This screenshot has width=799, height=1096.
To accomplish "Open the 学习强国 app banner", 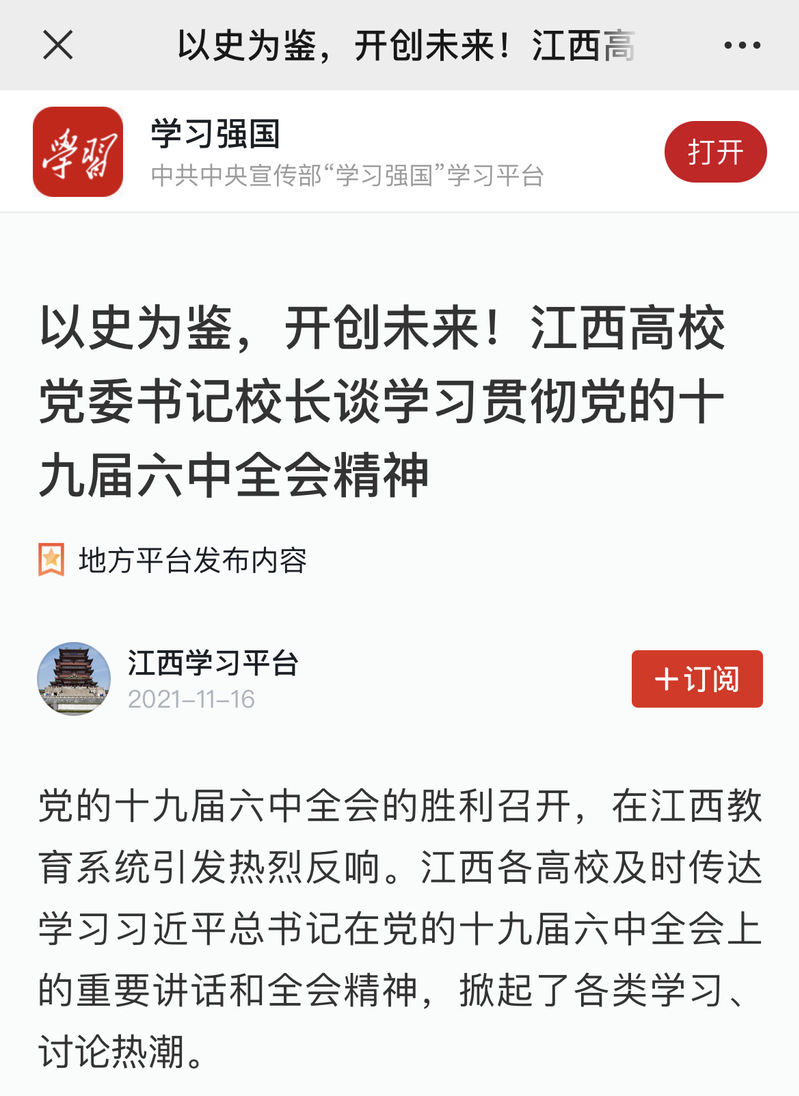I will [300, 152].
